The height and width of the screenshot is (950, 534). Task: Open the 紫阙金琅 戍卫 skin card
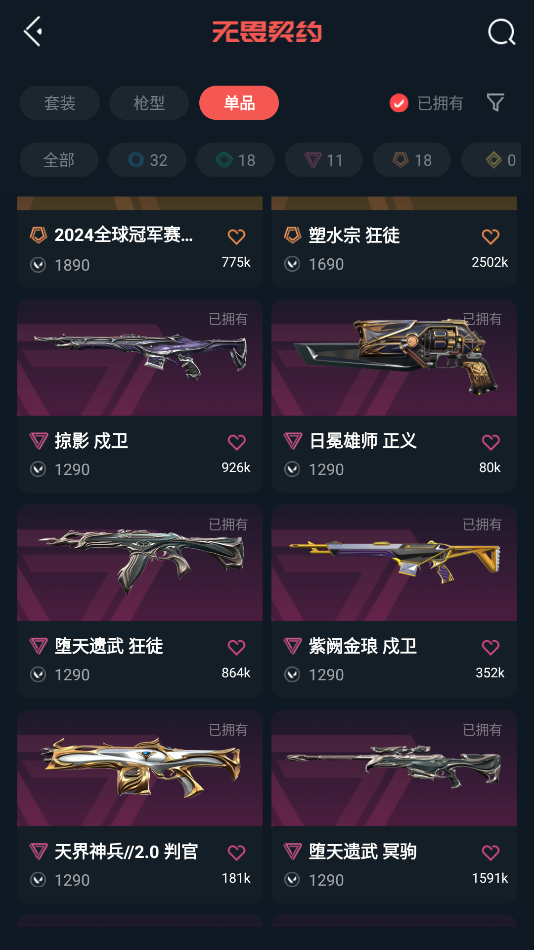coord(394,601)
